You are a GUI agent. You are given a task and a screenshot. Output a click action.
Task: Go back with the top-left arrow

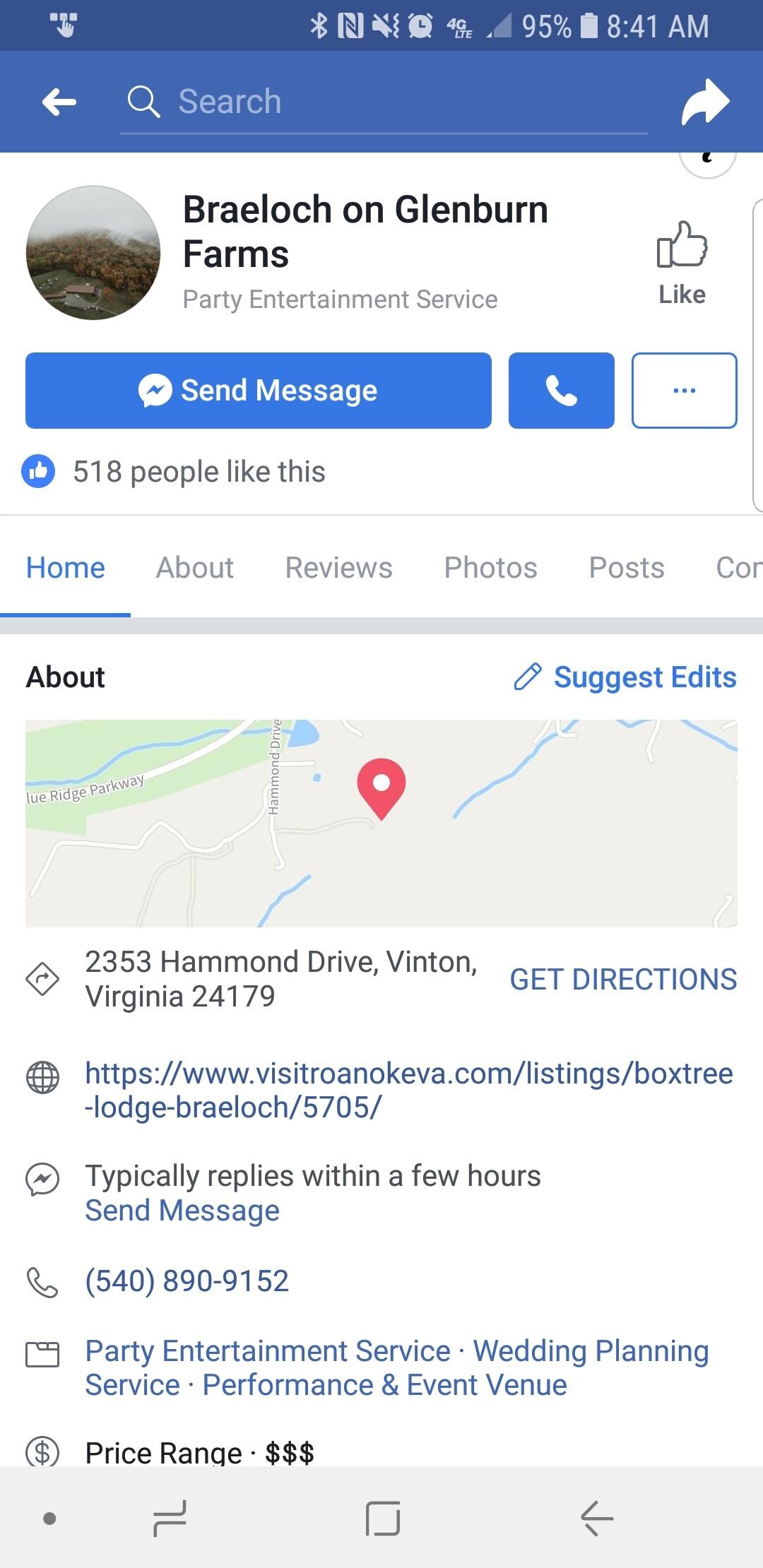(59, 102)
